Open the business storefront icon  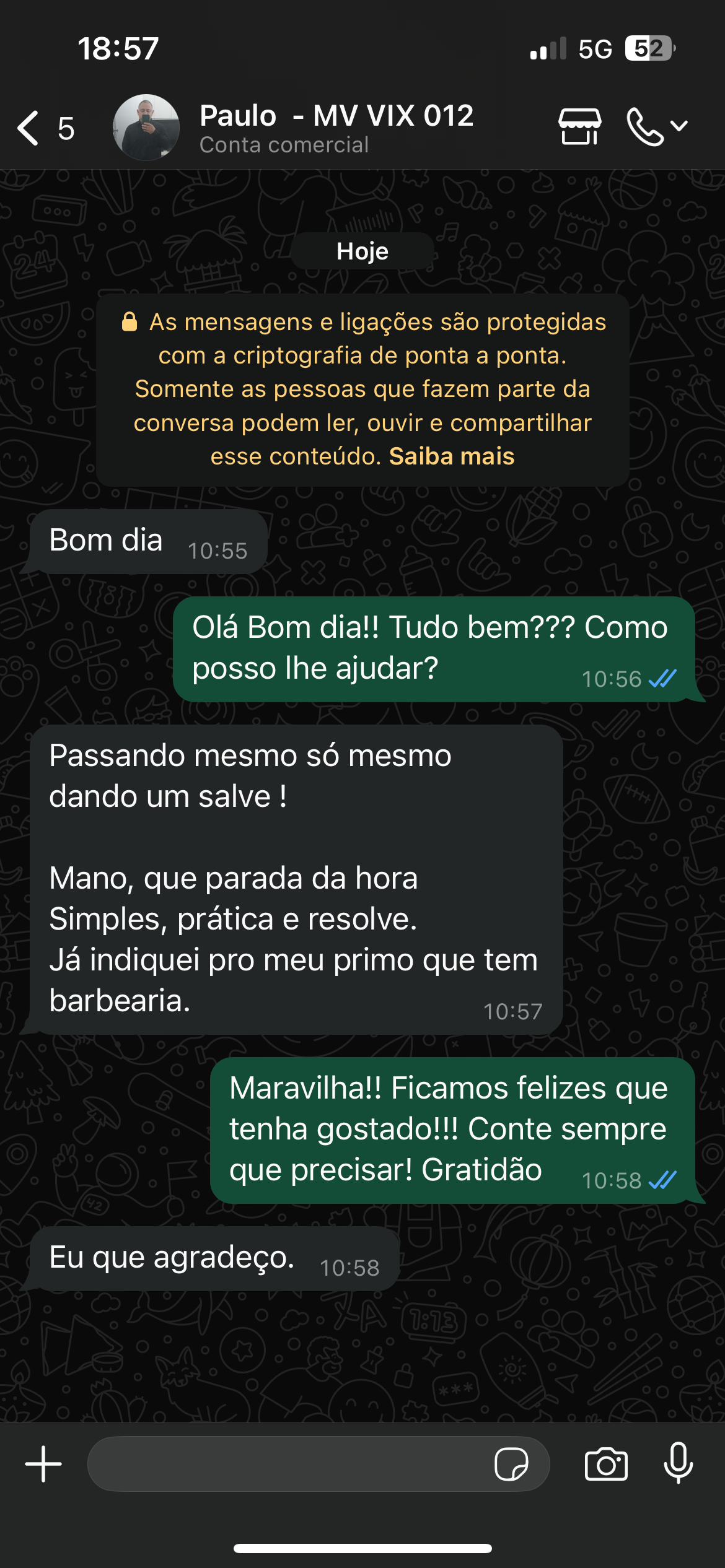pos(579,127)
